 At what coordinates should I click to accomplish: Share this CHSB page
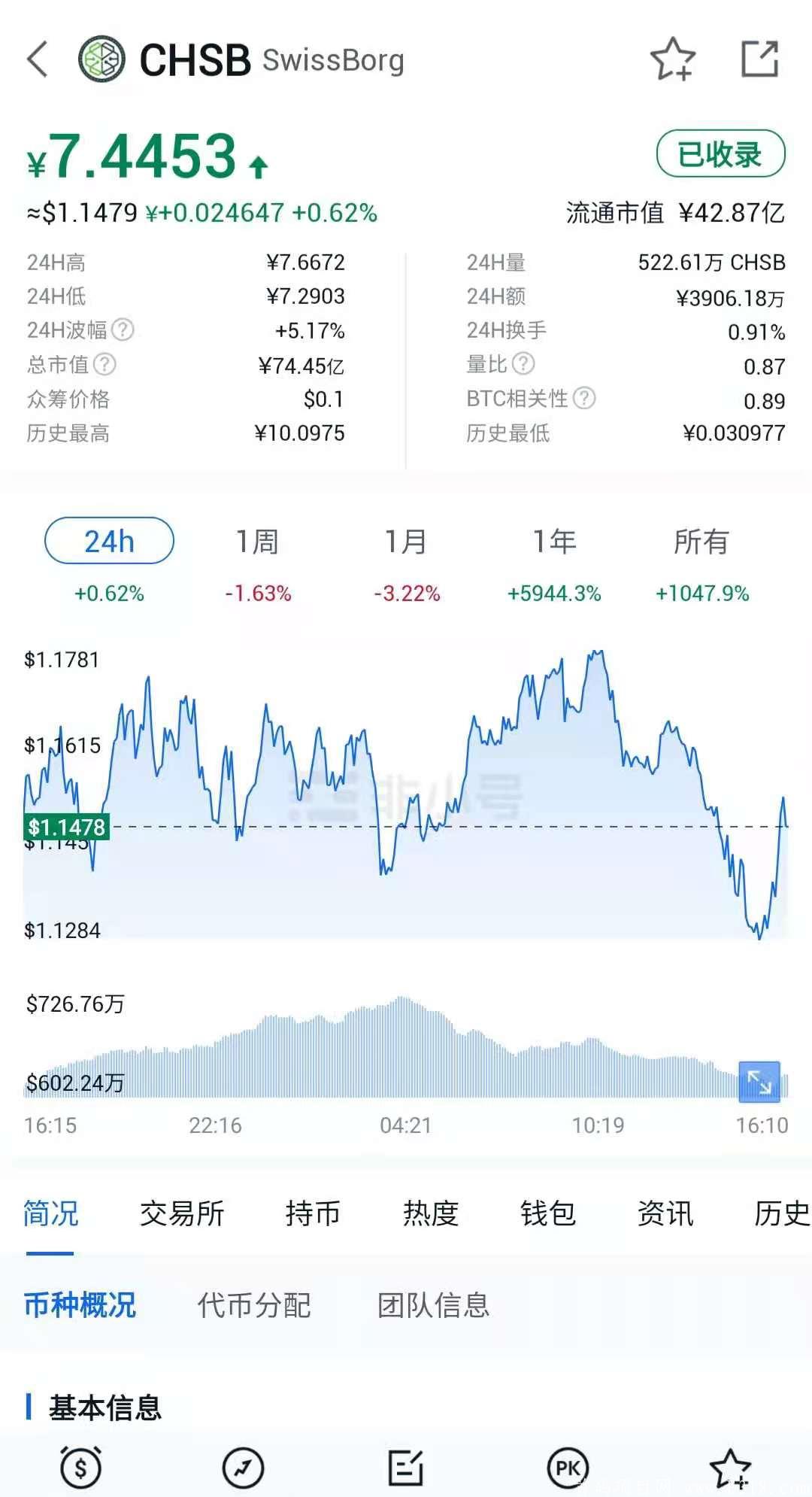pyautogui.click(x=759, y=59)
